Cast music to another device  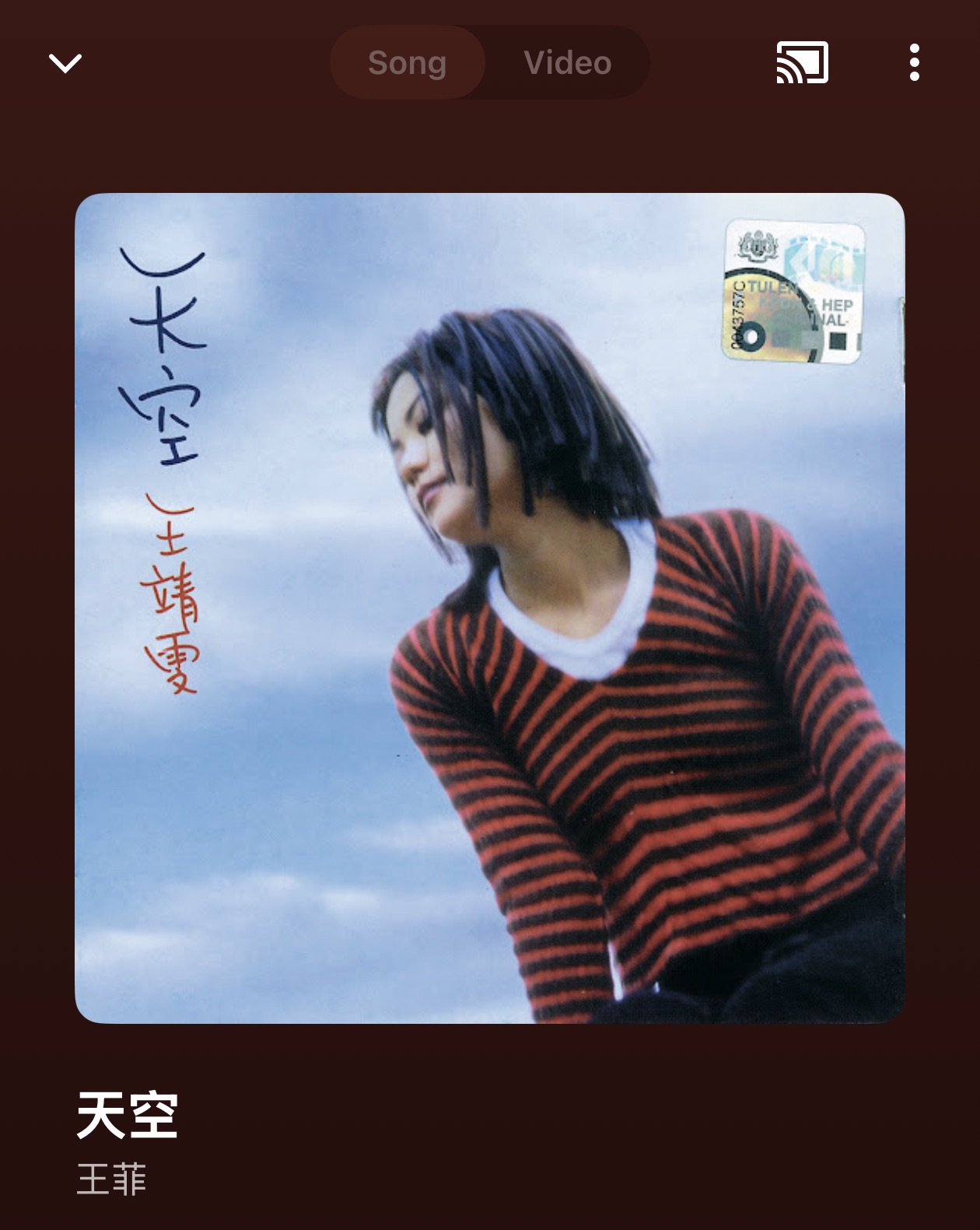pyautogui.click(x=802, y=63)
